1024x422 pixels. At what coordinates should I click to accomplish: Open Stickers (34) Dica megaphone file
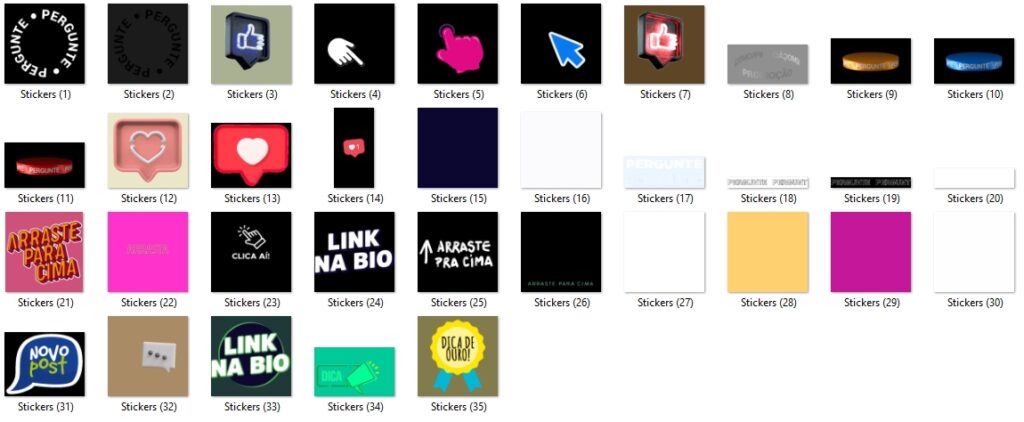click(x=354, y=371)
